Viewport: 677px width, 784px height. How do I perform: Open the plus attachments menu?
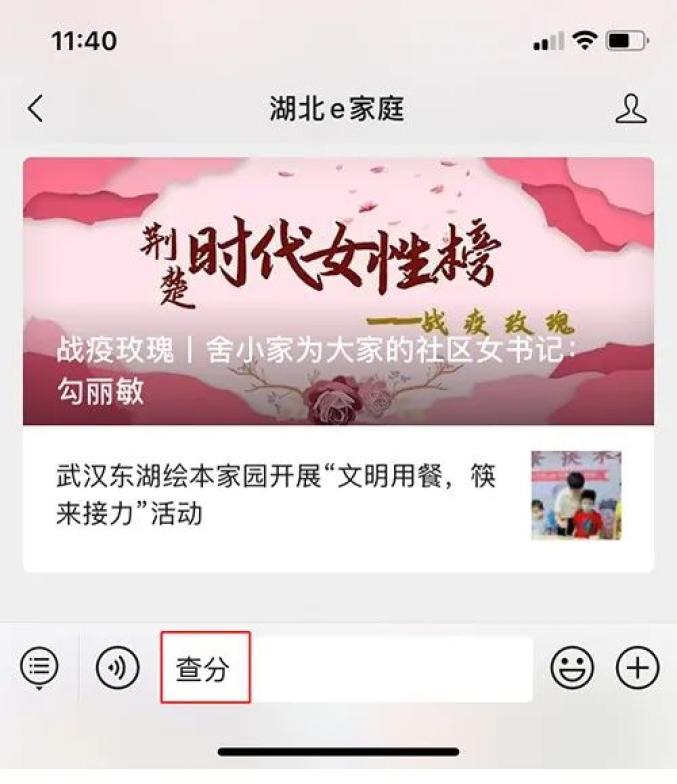pos(637,667)
